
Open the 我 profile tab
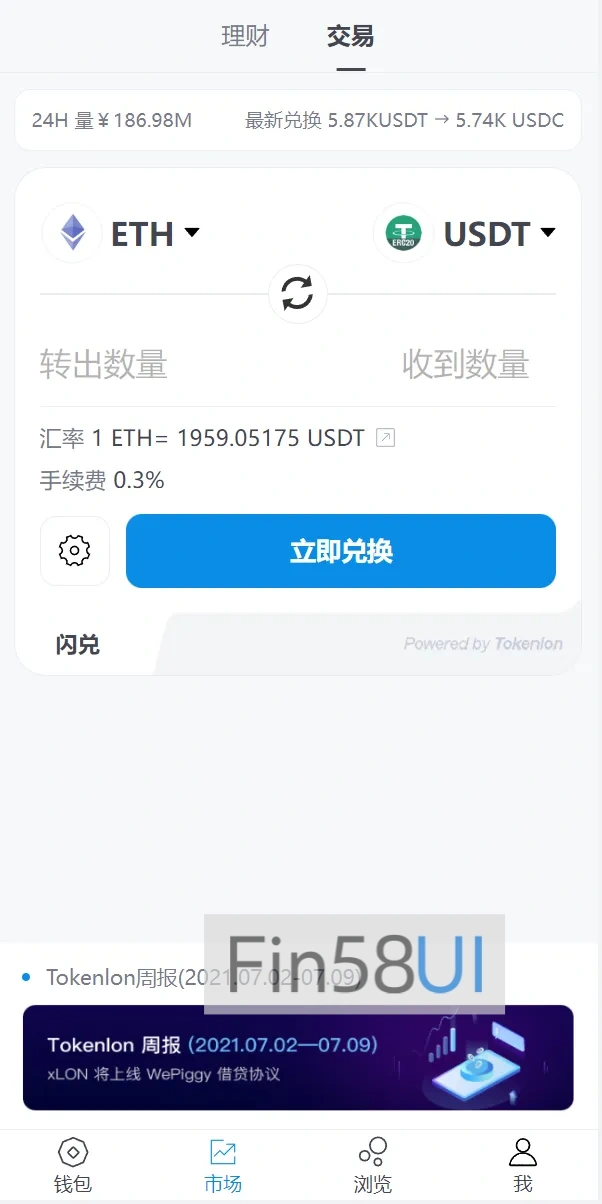click(x=523, y=1166)
